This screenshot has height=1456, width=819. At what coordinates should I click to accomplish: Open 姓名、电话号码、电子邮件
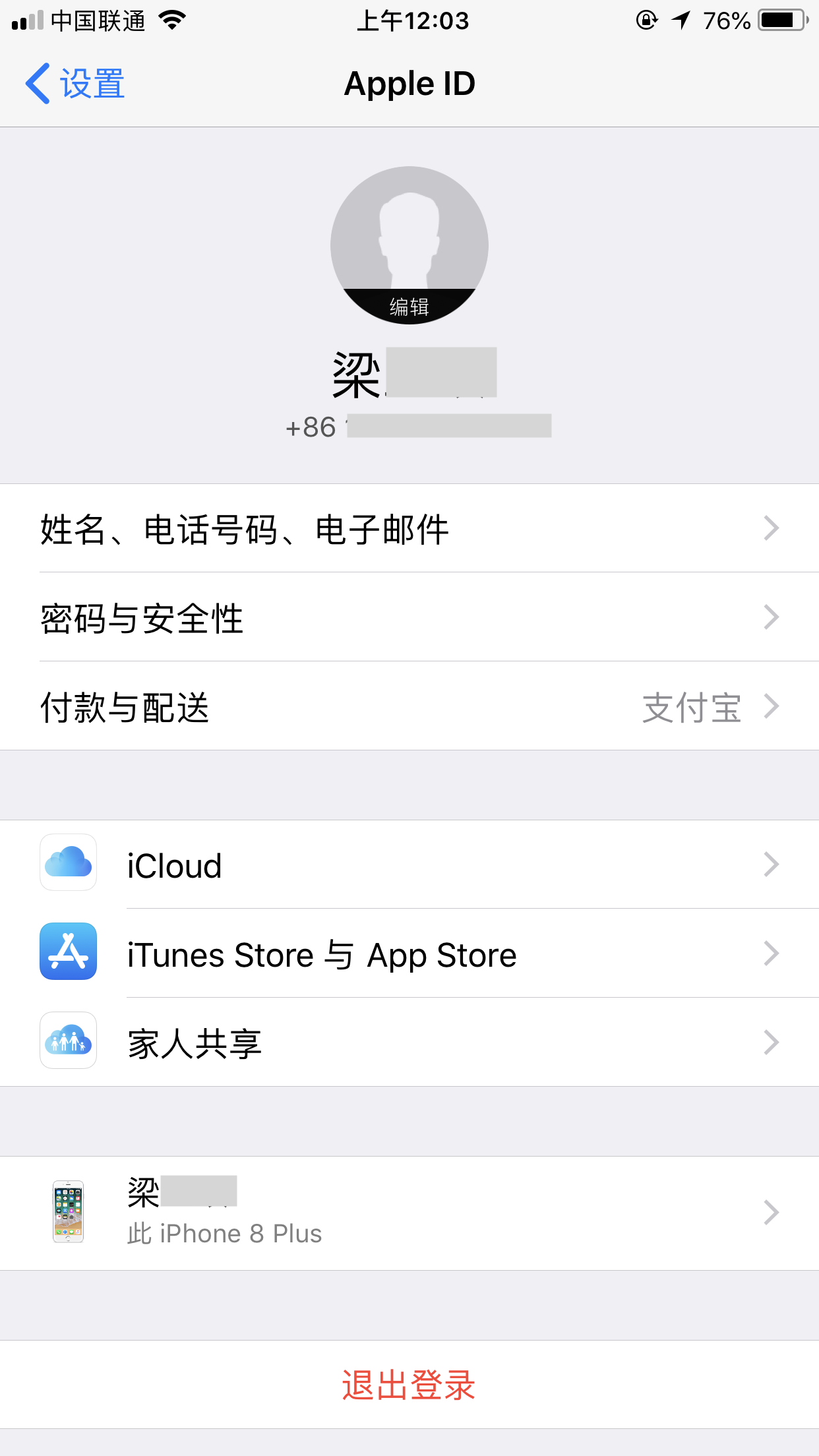pos(409,529)
